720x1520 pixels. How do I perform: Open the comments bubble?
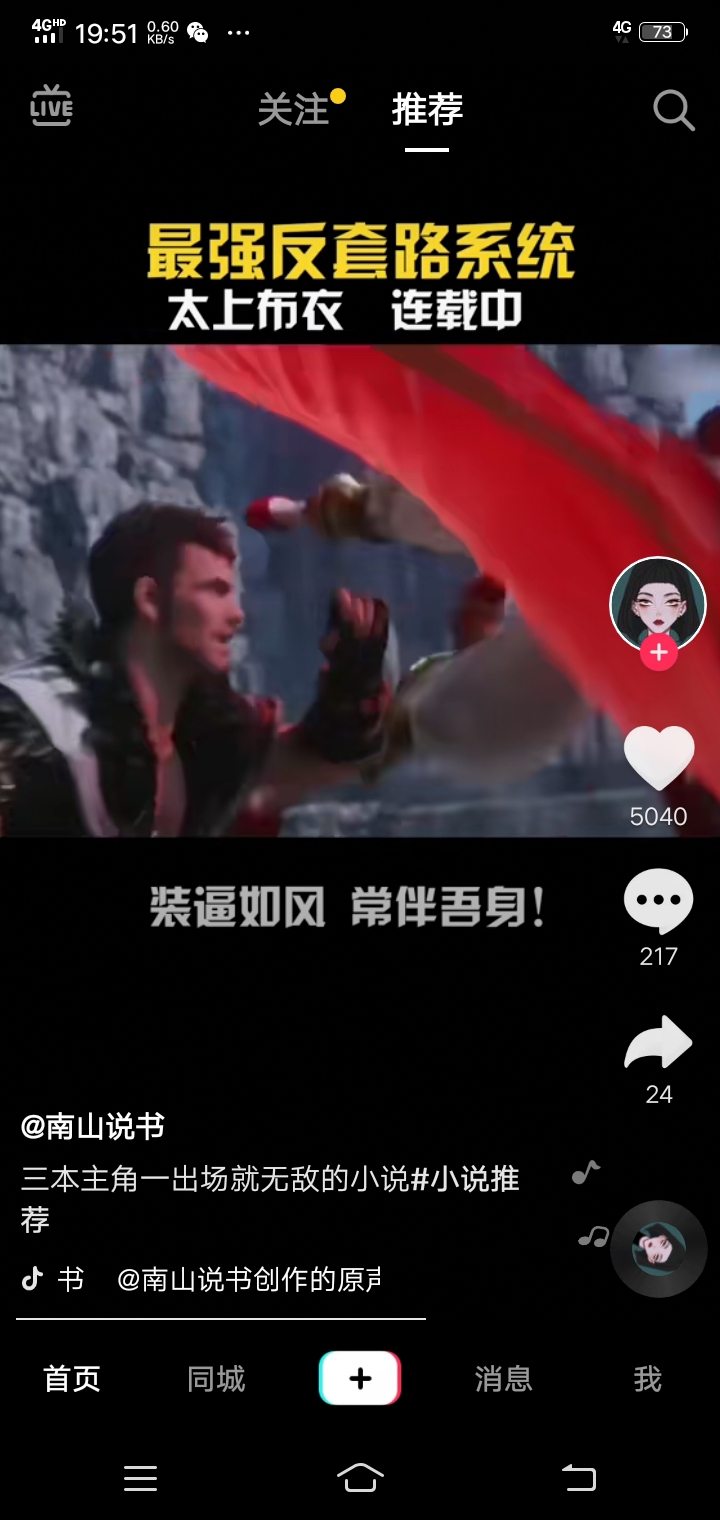(658, 902)
